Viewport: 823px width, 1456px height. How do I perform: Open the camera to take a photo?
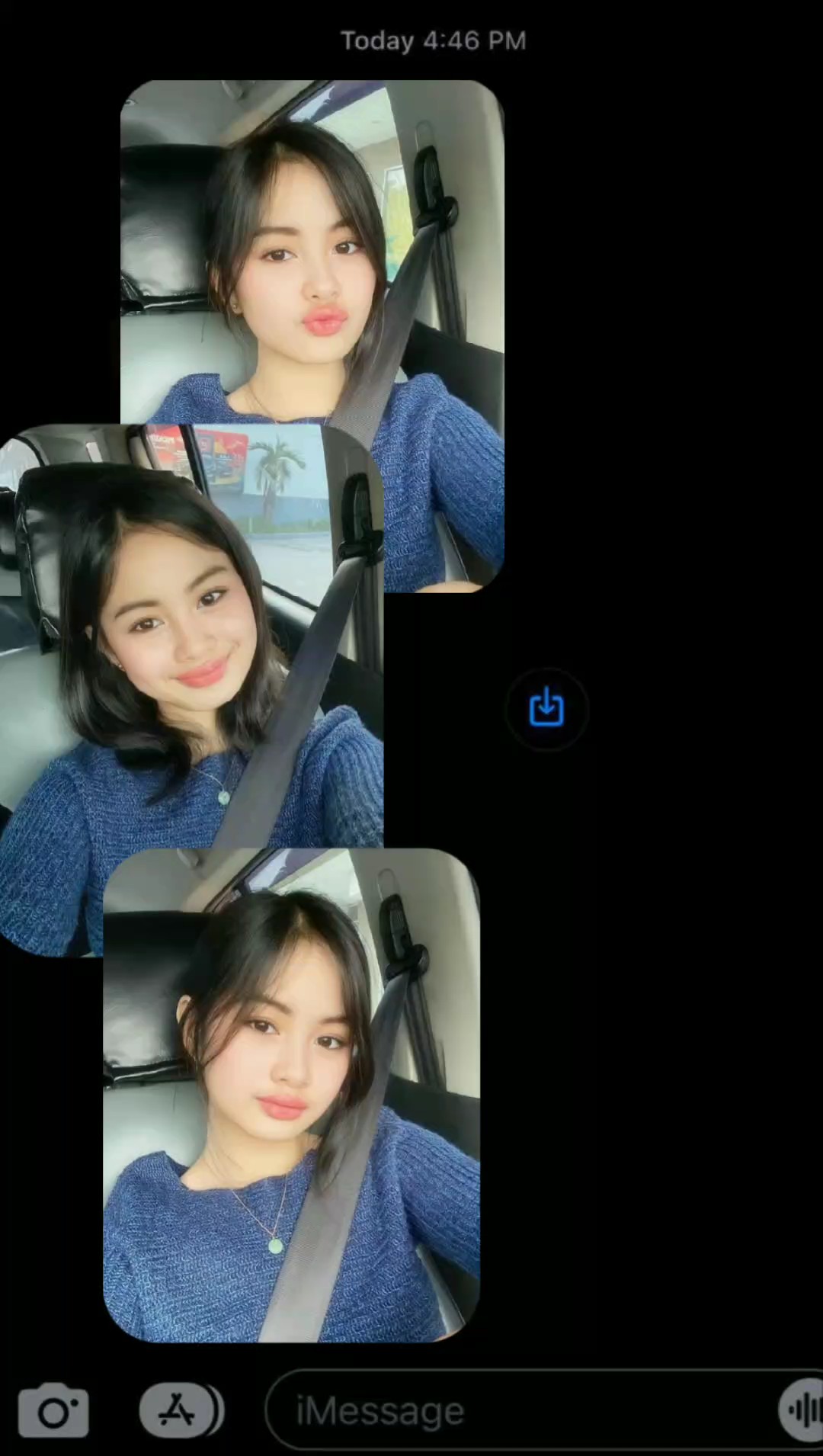(53, 1412)
